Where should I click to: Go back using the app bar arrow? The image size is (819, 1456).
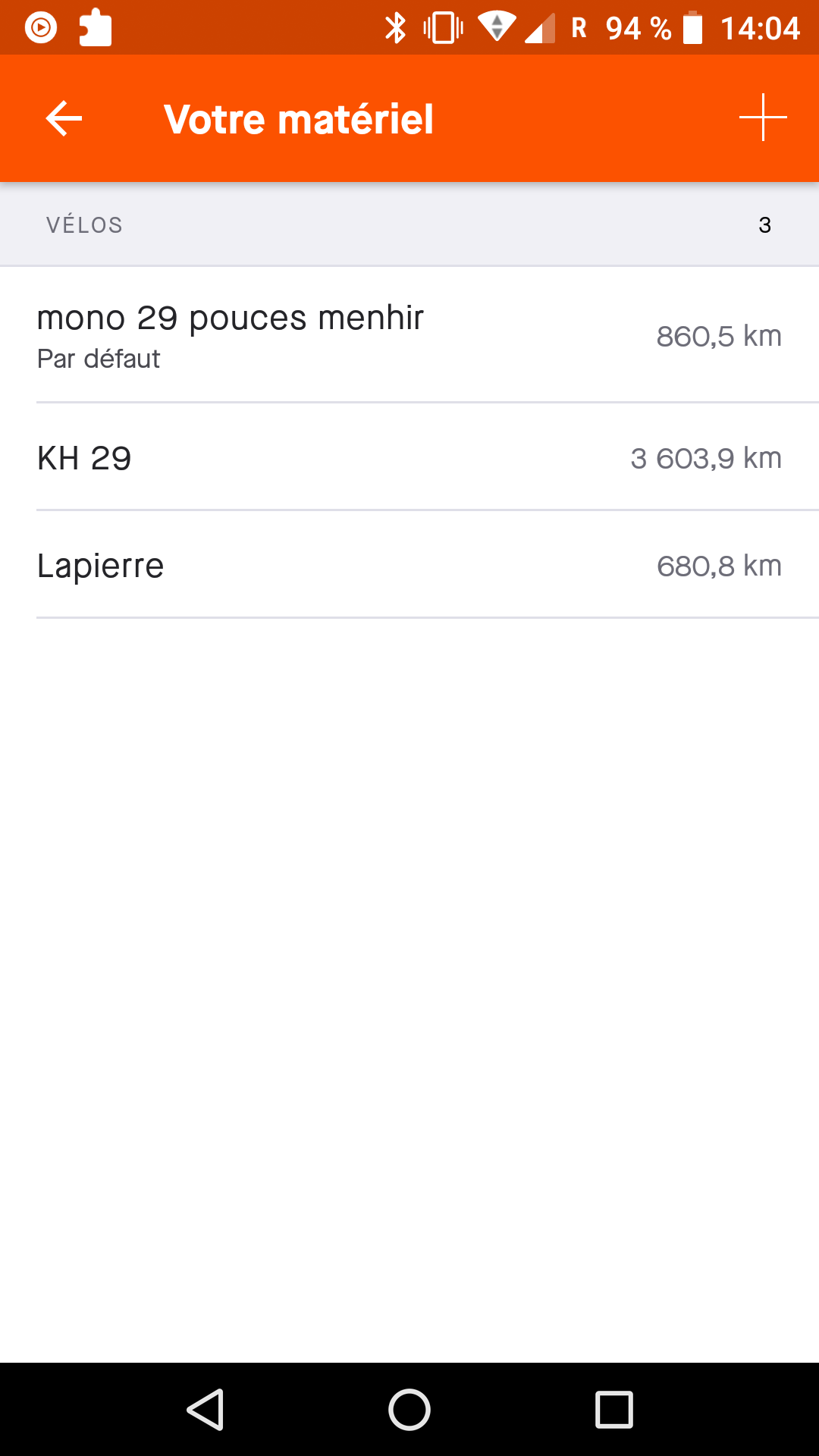[x=64, y=119]
